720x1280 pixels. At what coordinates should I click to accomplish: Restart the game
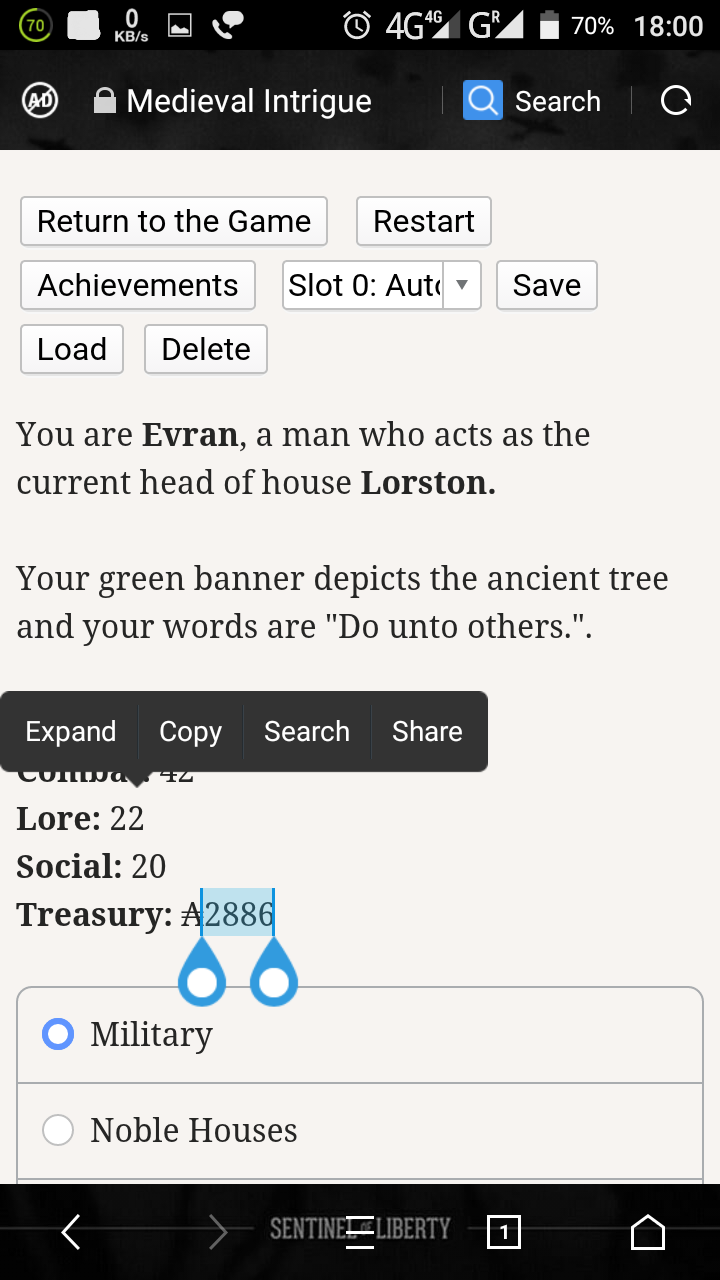pyautogui.click(x=424, y=221)
